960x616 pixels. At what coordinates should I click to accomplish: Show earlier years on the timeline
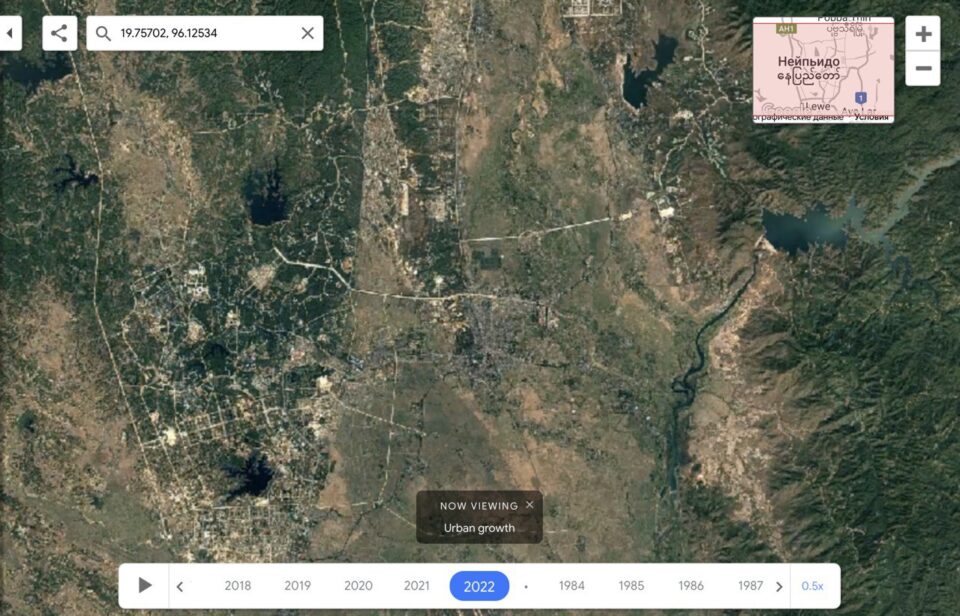click(180, 586)
